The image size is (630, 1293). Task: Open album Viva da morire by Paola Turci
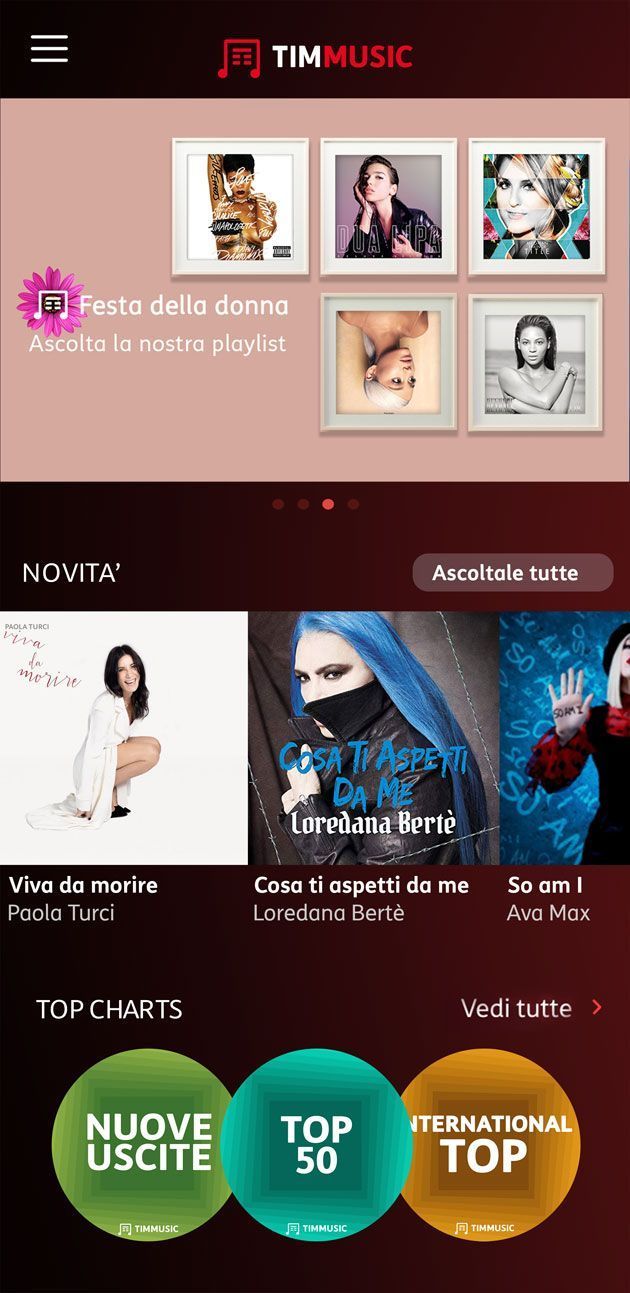pos(124,738)
